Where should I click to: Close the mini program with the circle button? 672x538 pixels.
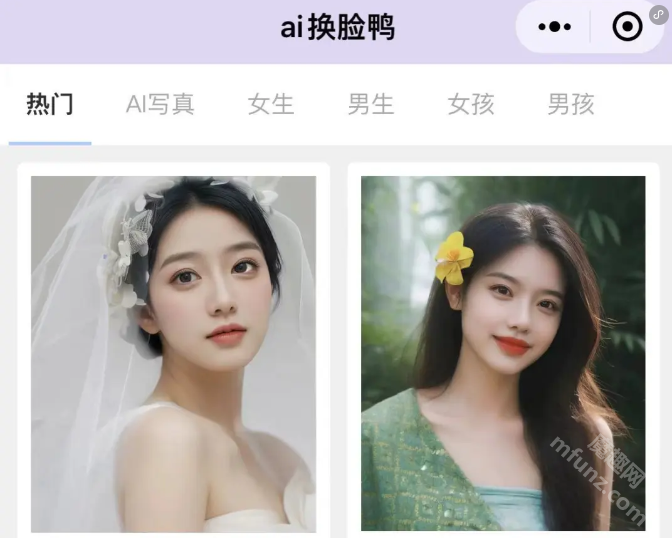tap(627, 27)
